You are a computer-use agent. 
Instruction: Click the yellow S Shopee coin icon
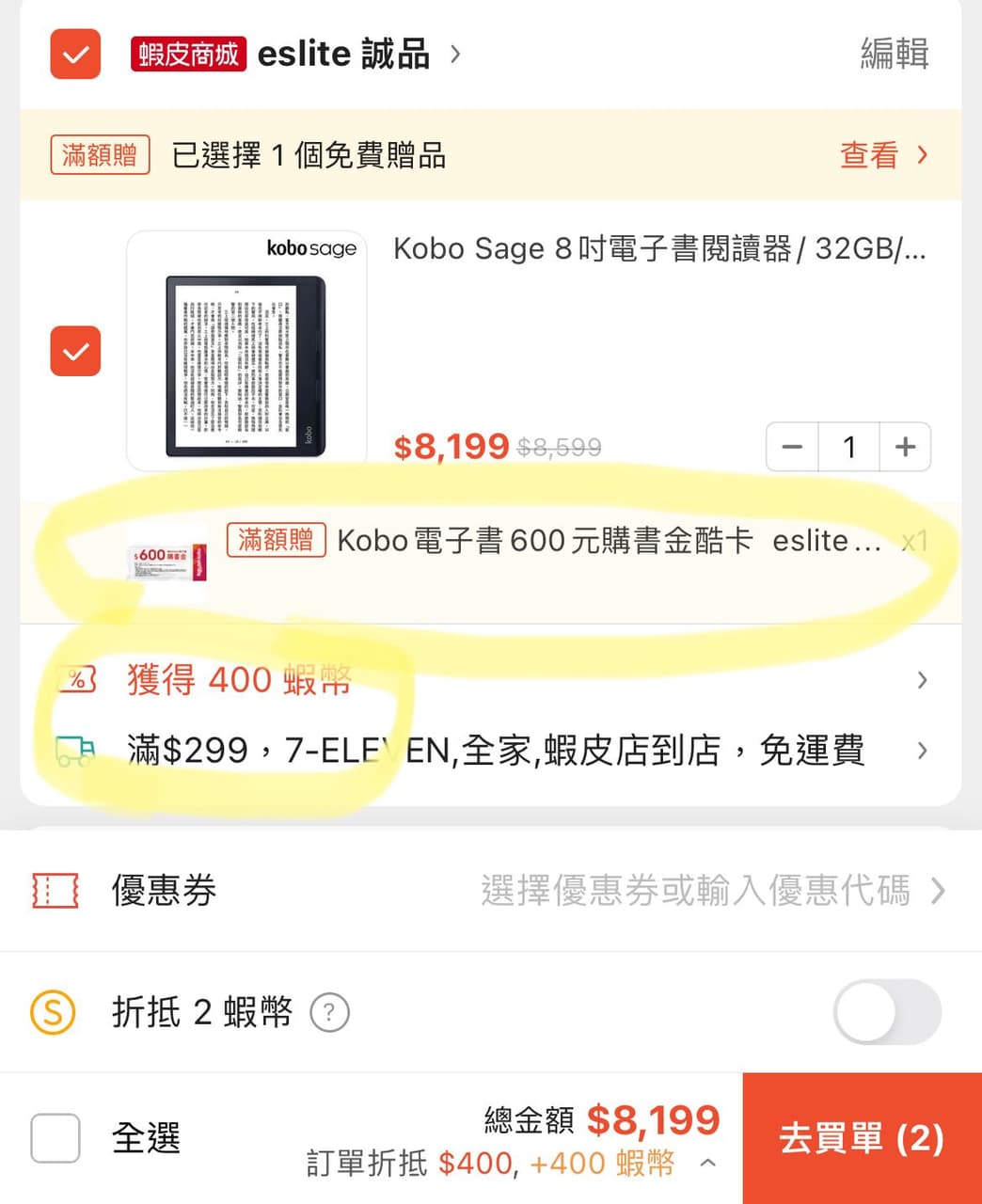(x=53, y=1012)
